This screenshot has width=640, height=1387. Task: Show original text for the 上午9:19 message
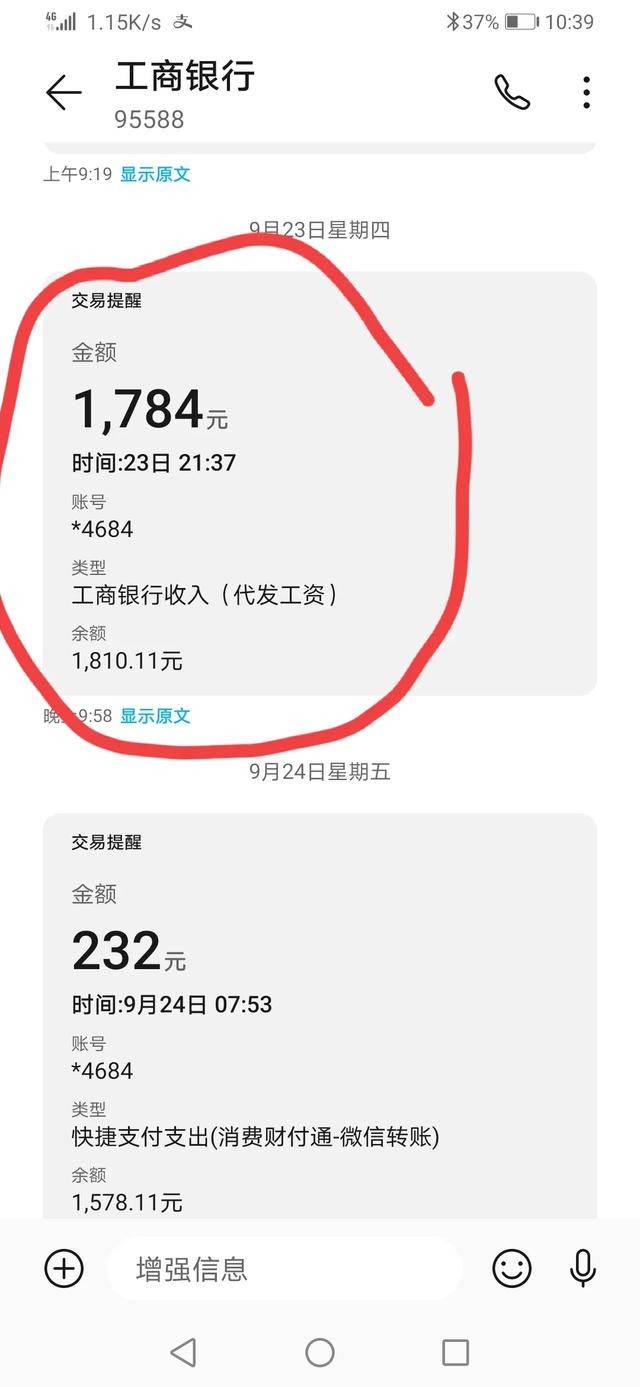click(155, 174)
